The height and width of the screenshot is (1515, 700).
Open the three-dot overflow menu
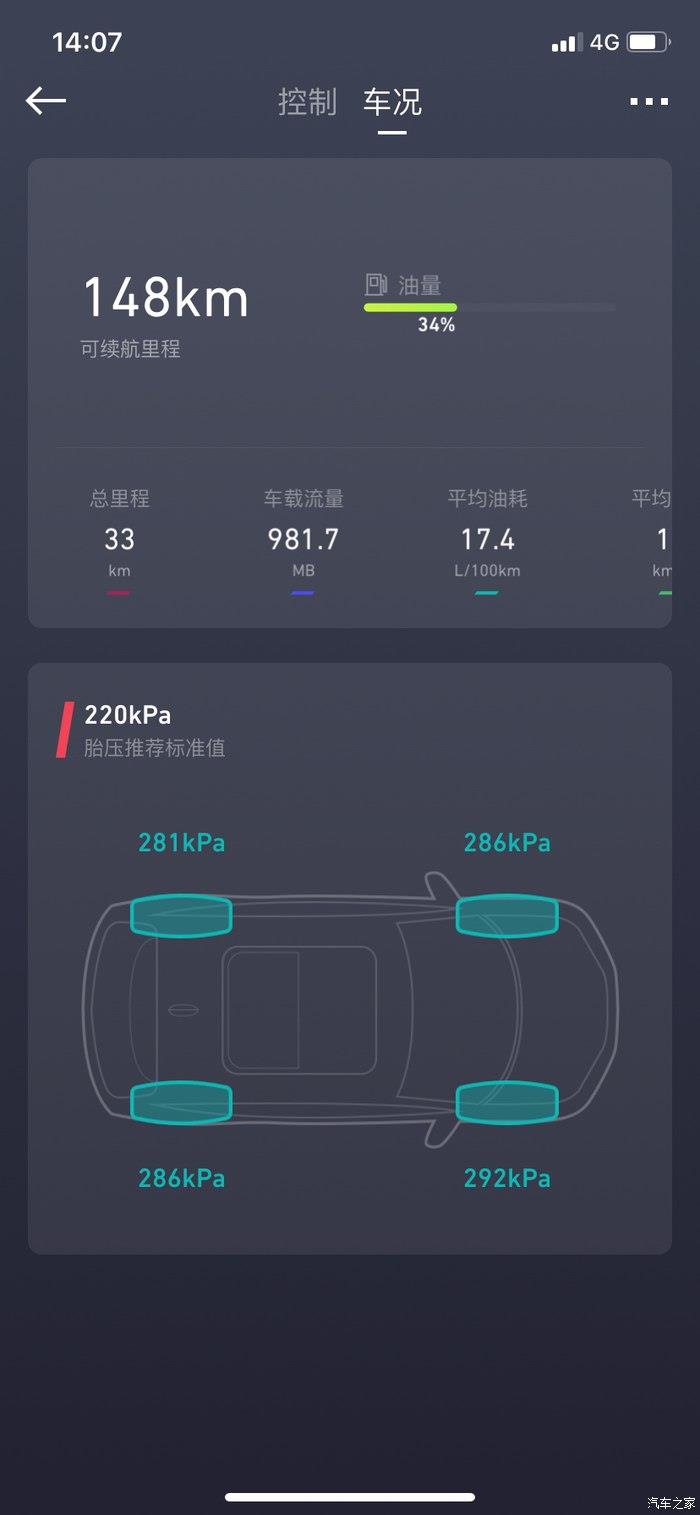point(649,102)
